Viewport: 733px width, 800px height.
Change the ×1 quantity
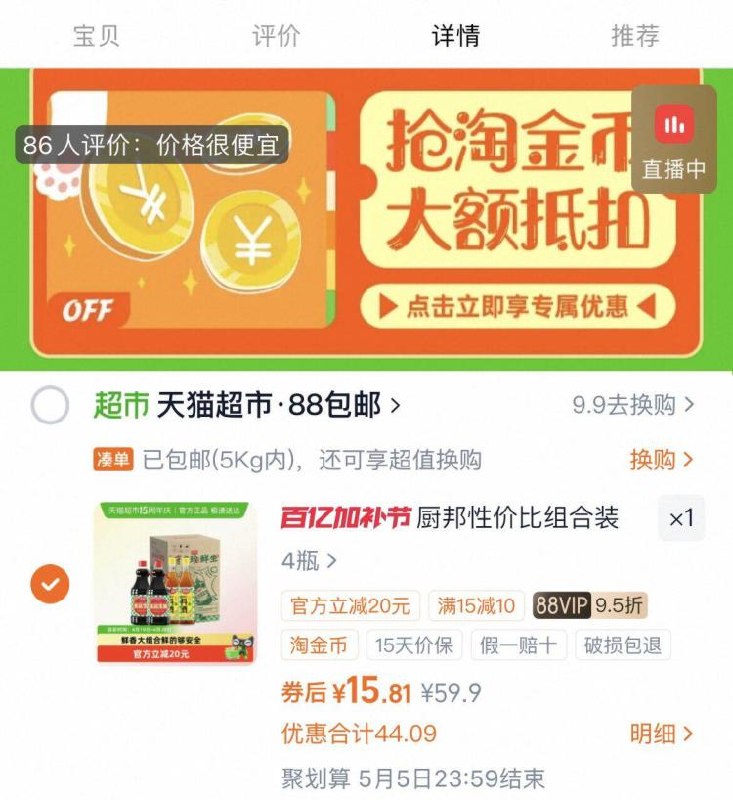click(681, 519)
